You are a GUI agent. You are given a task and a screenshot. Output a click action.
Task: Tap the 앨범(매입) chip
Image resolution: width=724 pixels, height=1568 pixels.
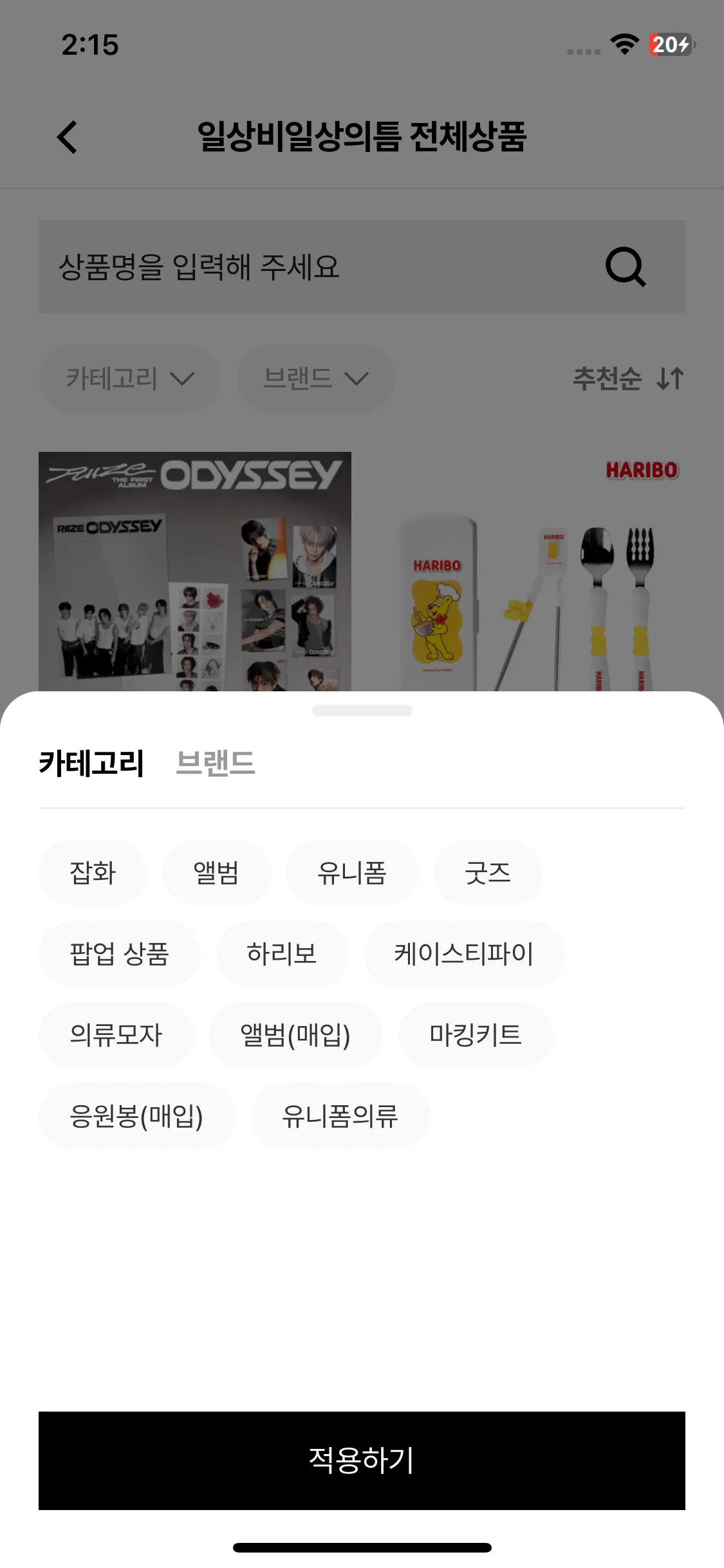pyautogui.click(x=295, y=1035)
